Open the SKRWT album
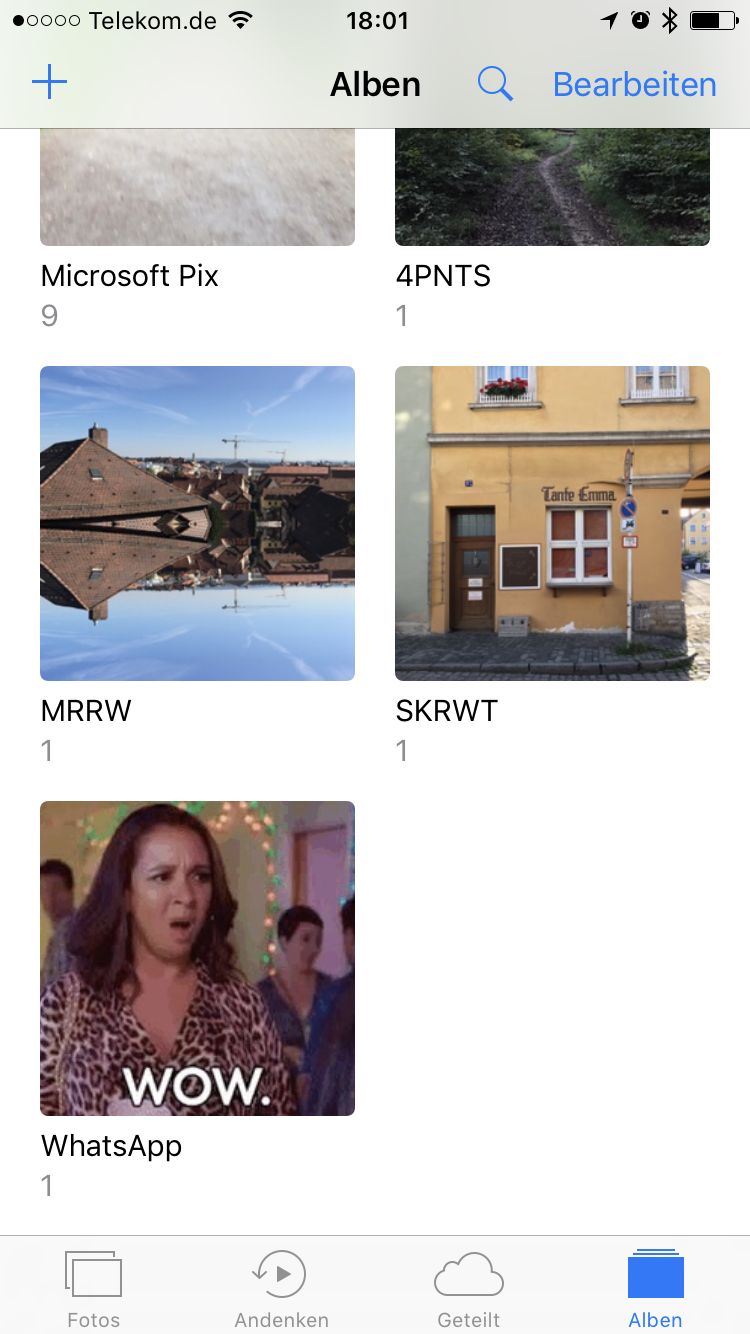 coord(552,523)
